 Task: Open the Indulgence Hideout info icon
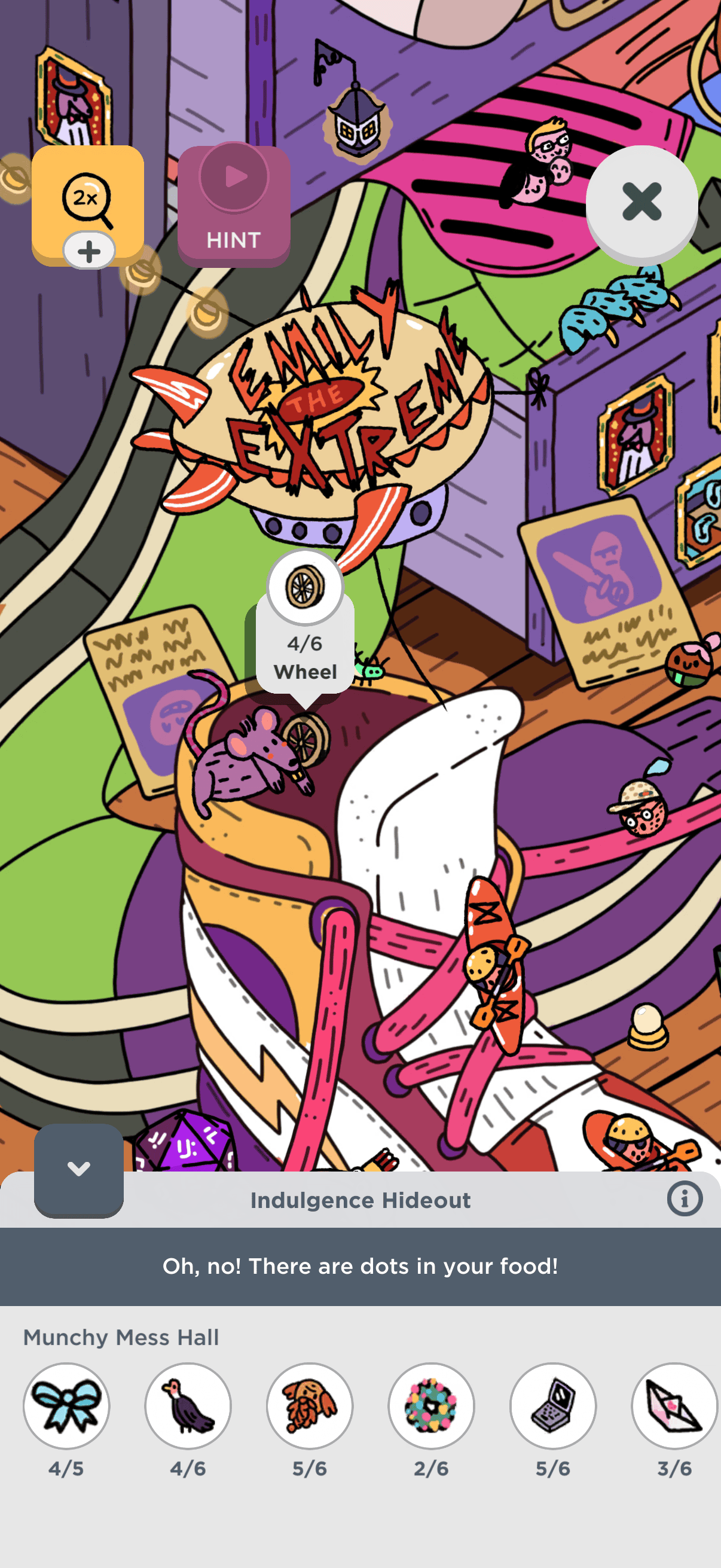tap(685, 1199)
